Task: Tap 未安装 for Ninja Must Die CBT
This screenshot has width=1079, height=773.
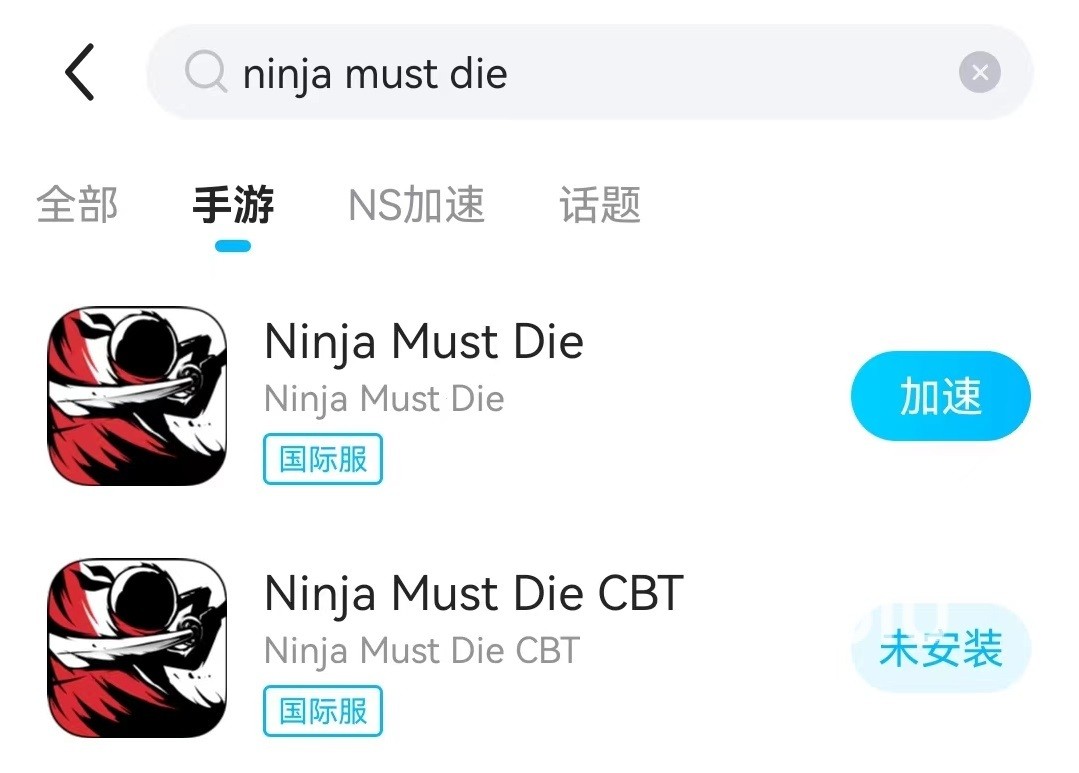Action: tap(940, 649)
